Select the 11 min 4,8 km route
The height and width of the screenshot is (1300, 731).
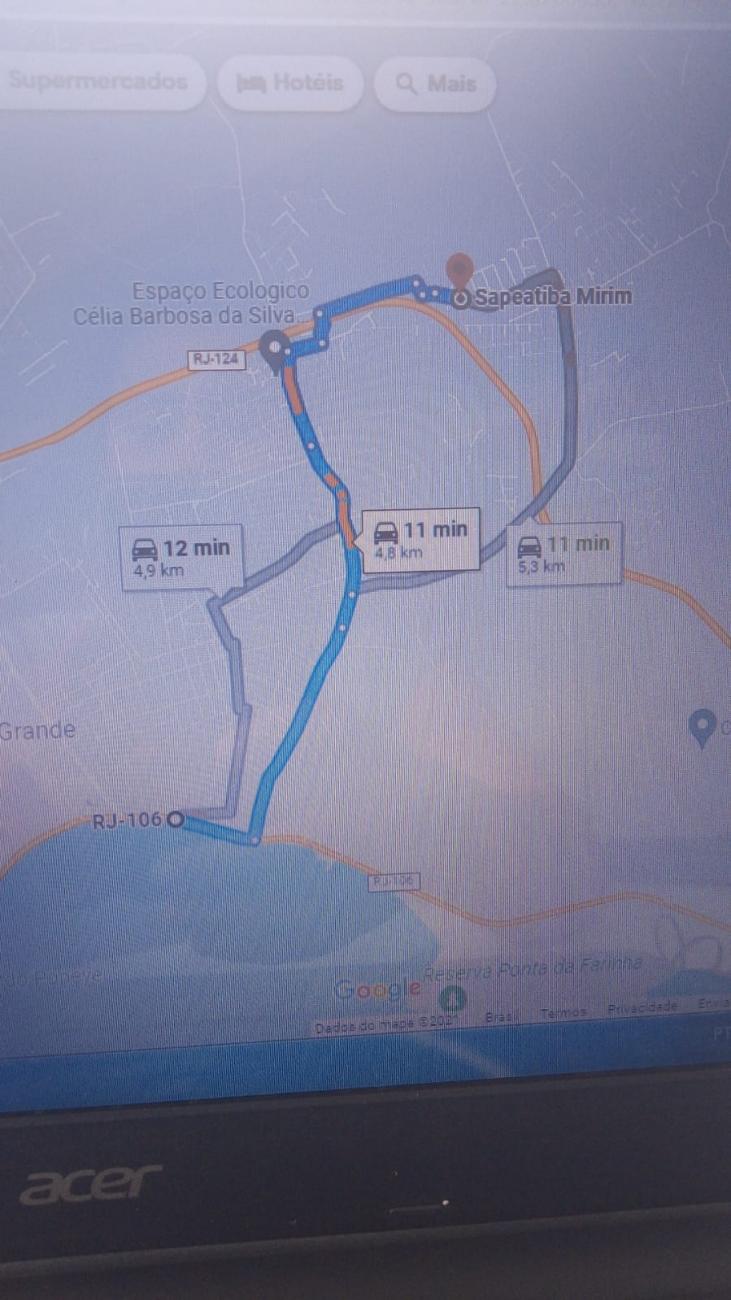click(x=420, y=539)
